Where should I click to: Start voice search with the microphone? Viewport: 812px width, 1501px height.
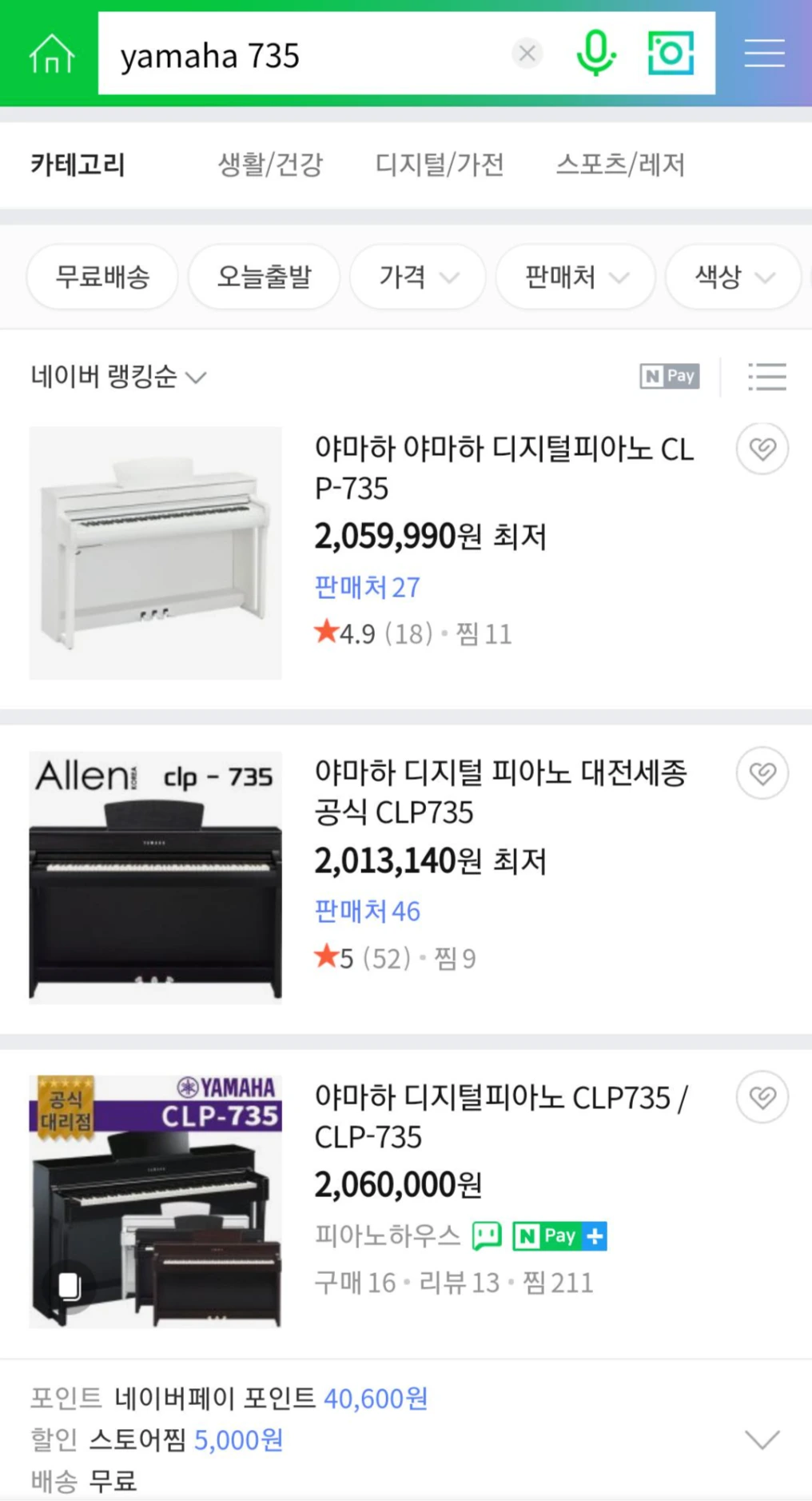[595, 54]
